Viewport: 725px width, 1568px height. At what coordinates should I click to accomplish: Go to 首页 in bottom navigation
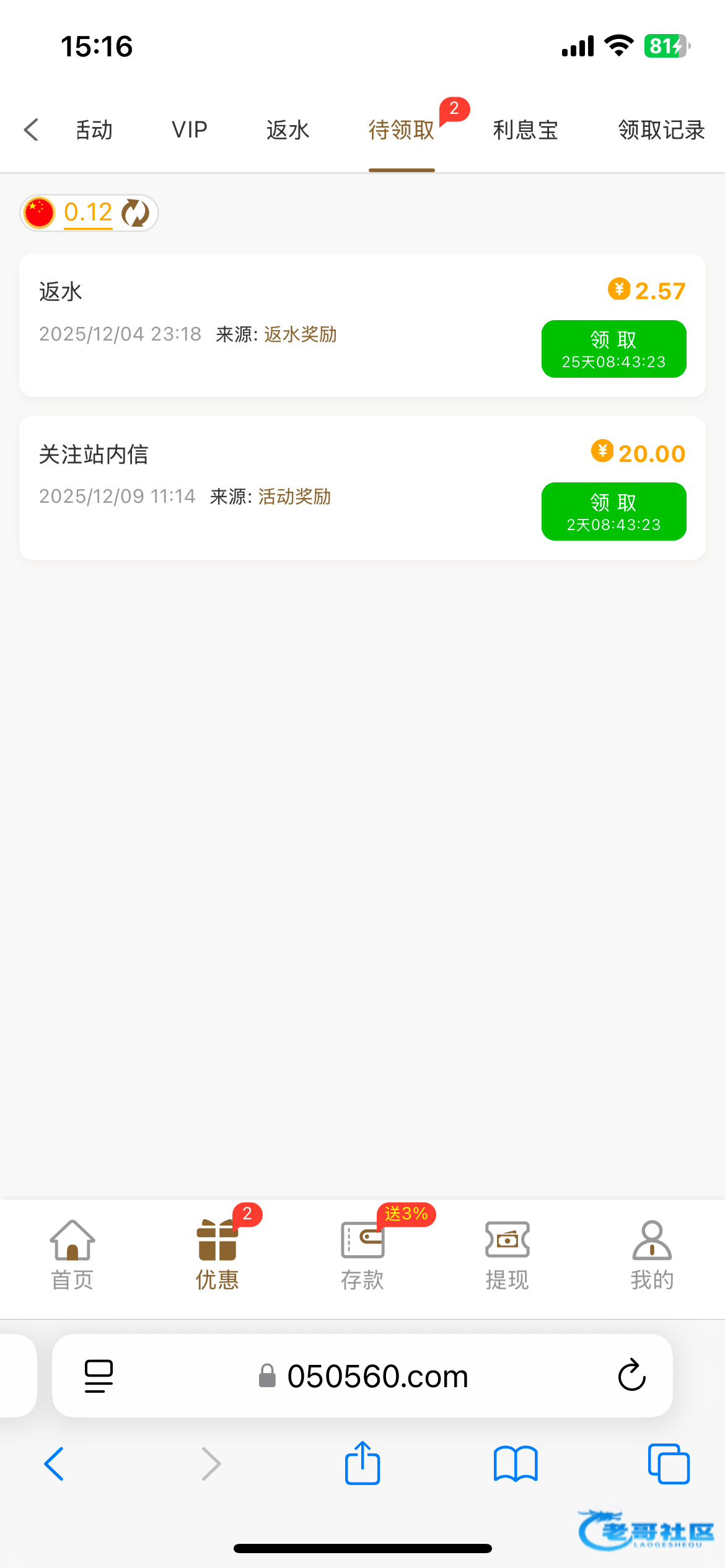[x=72, y=1255]
